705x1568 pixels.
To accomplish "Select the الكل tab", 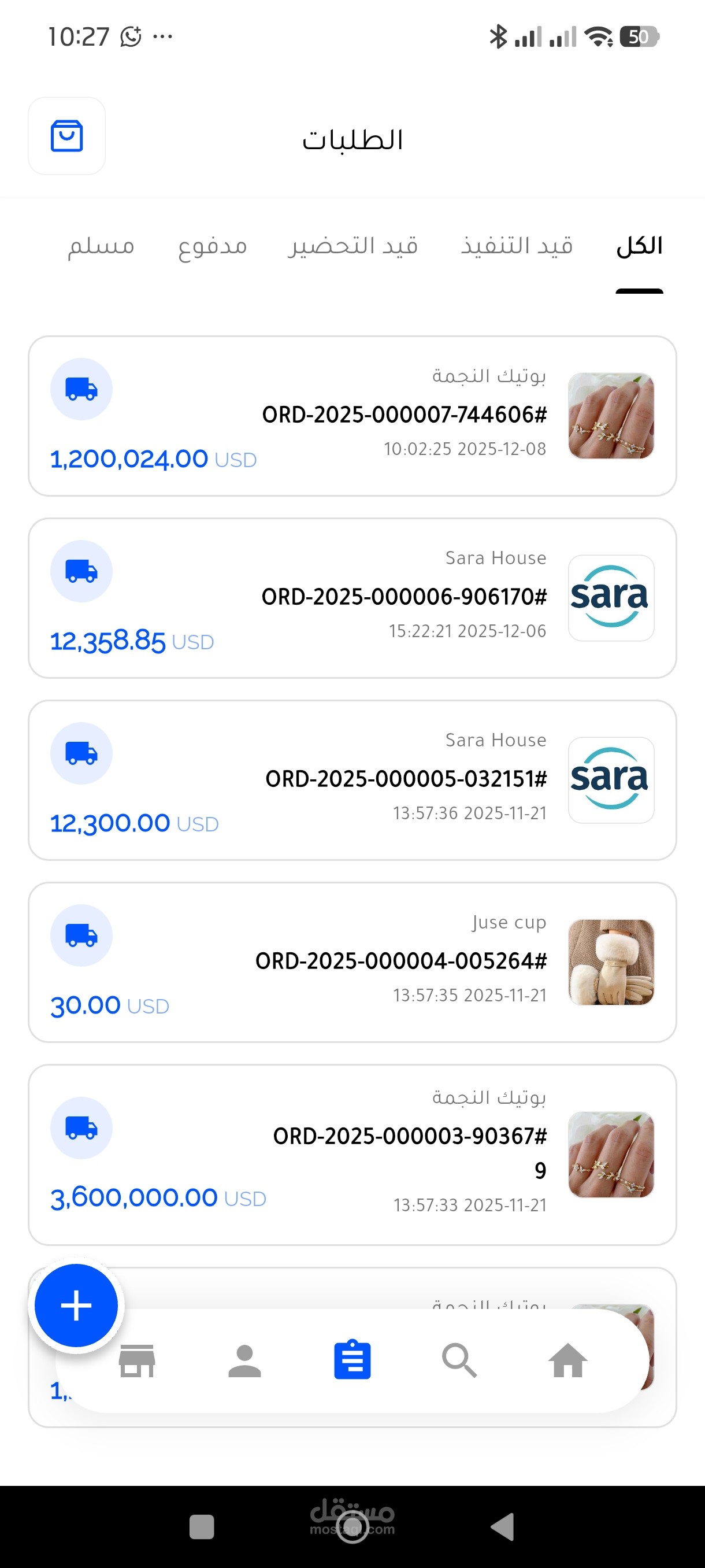I will (639, 245).
